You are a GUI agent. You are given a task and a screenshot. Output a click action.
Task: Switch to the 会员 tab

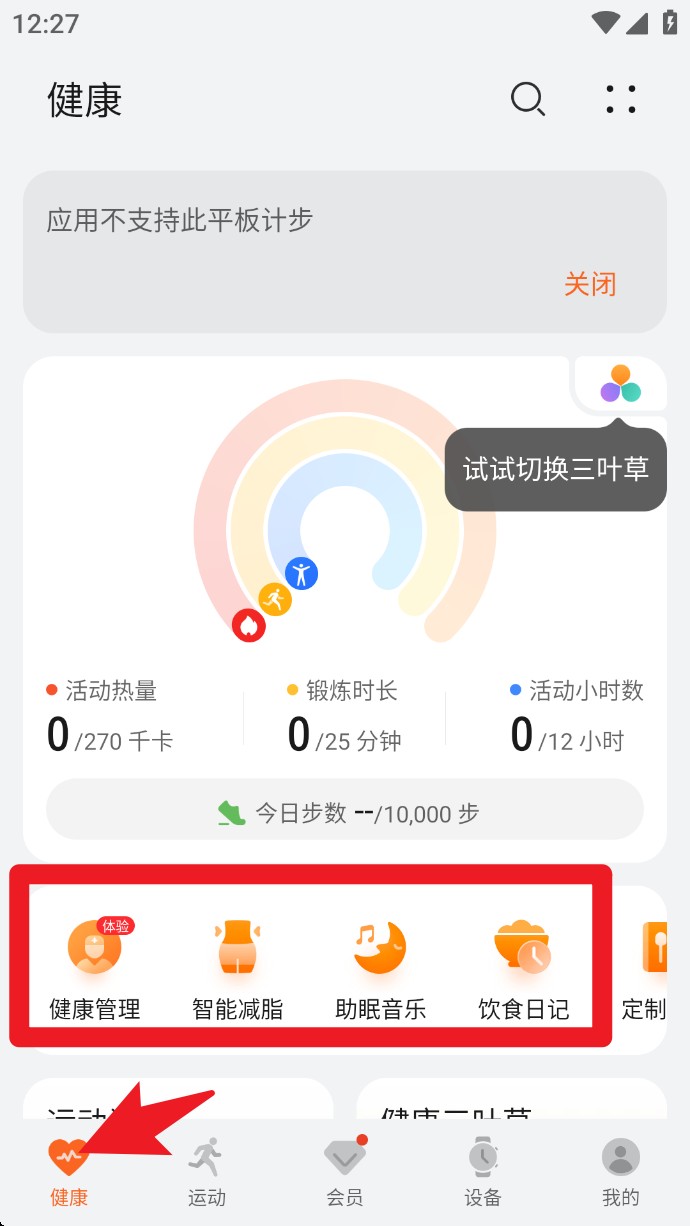click(345, 1172)
